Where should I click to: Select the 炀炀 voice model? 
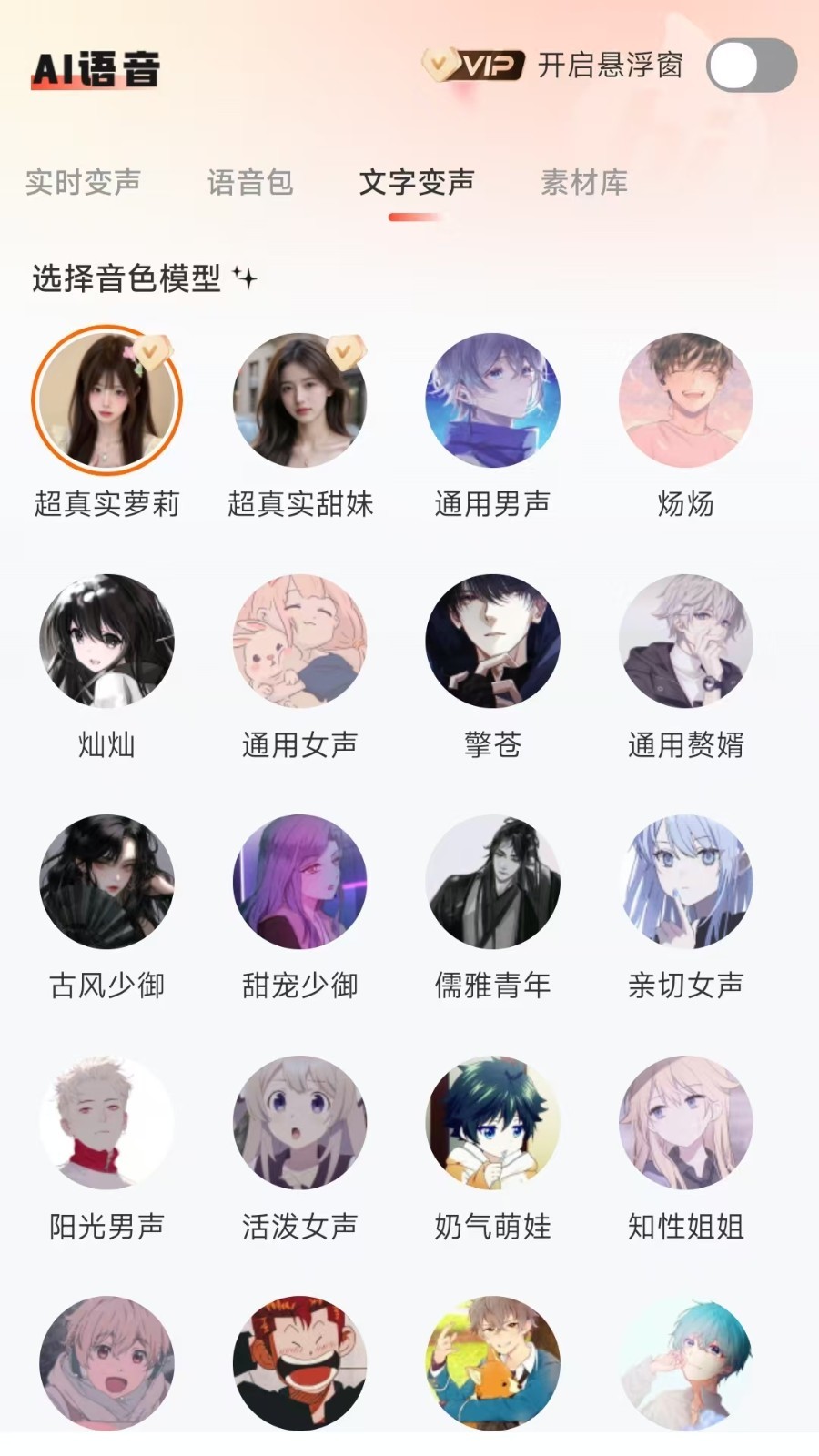point(685,400)
